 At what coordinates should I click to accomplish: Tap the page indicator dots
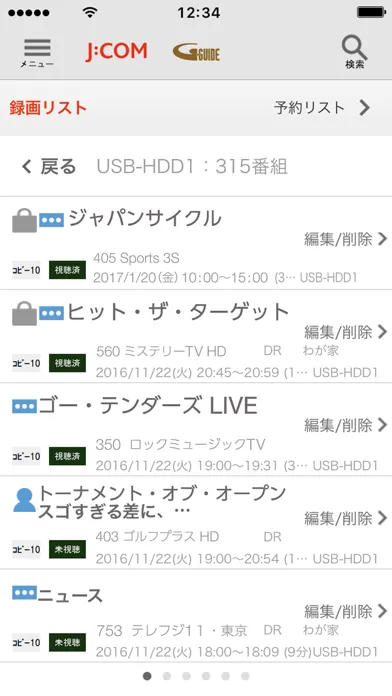[x=196, y=676]
